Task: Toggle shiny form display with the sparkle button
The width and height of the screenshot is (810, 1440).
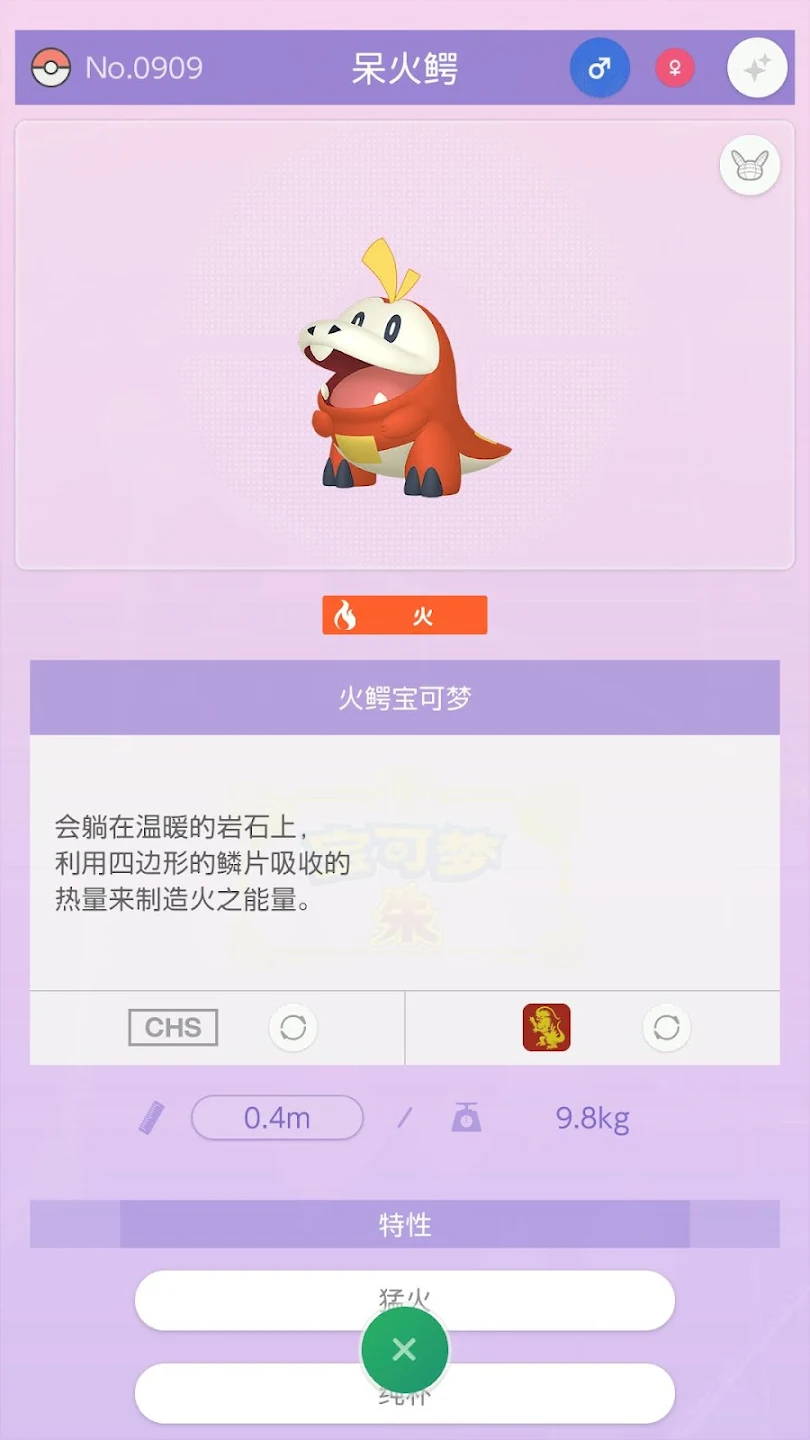Action: (757, 67)
